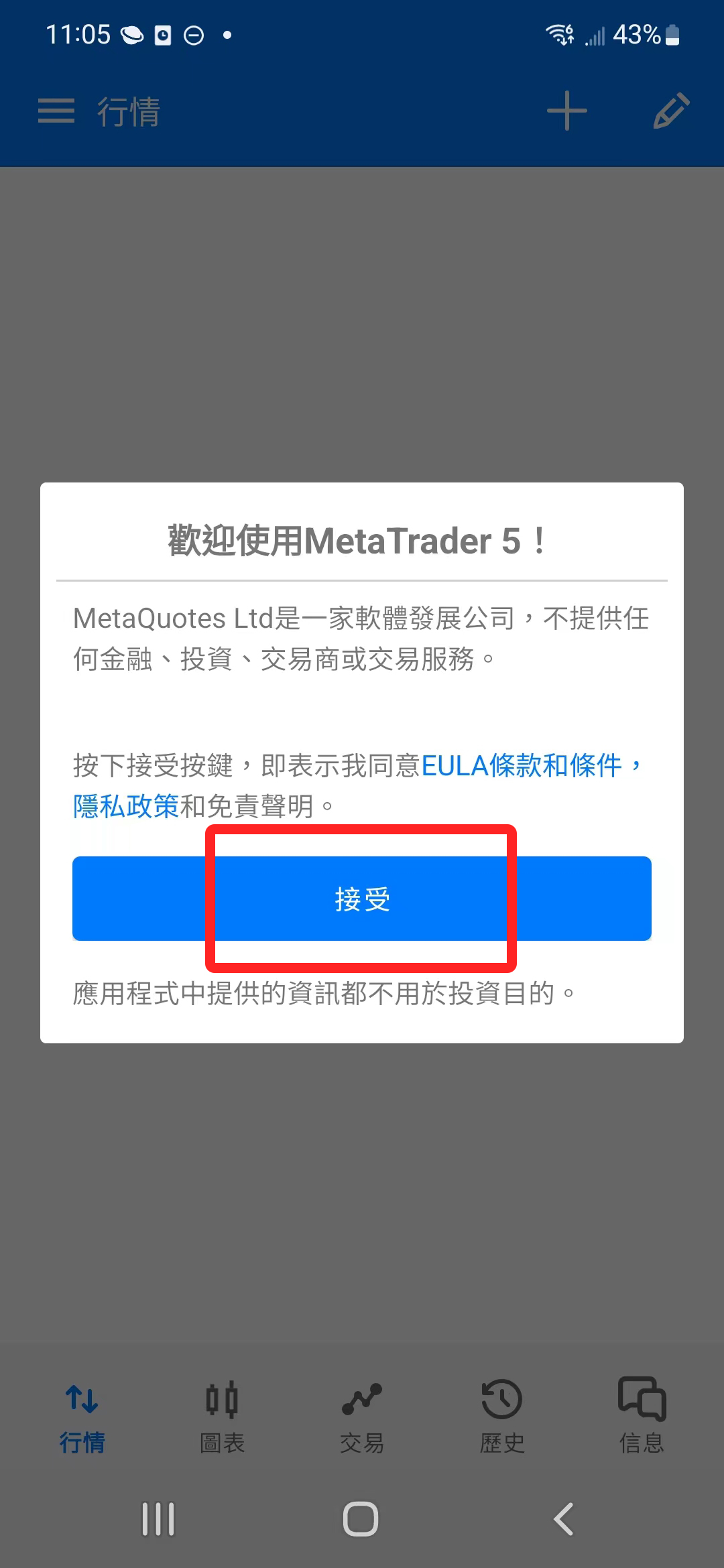This screenshot has width=724, height=1568.
Task: Switch to the 歷史 tab
Action: pos(501,1415)
